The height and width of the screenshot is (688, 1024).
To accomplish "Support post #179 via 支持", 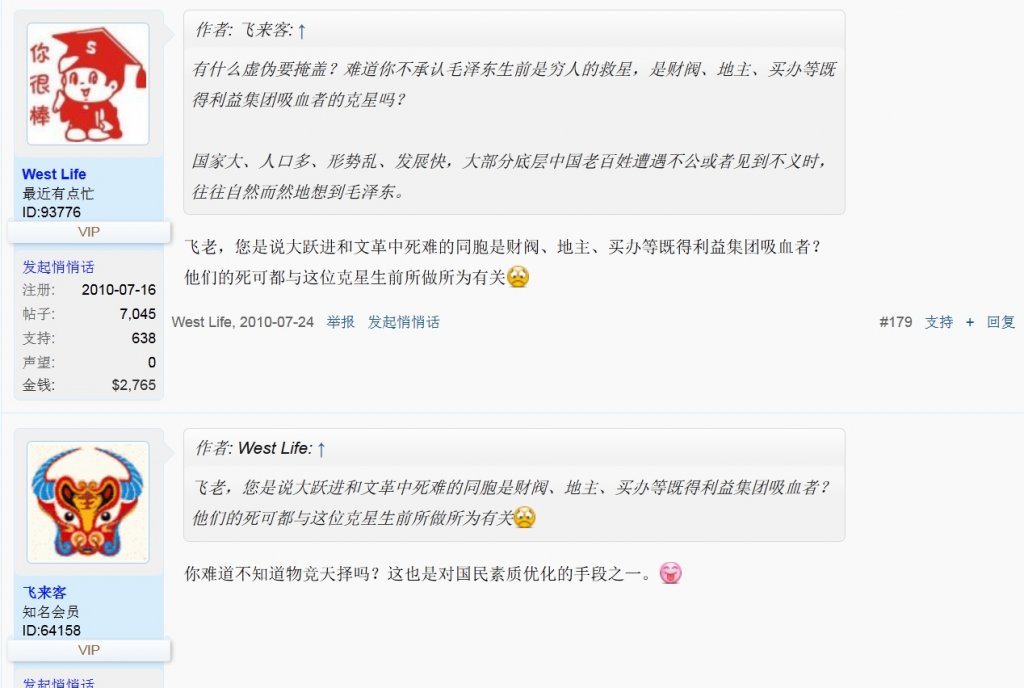I will [x=939, y=322].
